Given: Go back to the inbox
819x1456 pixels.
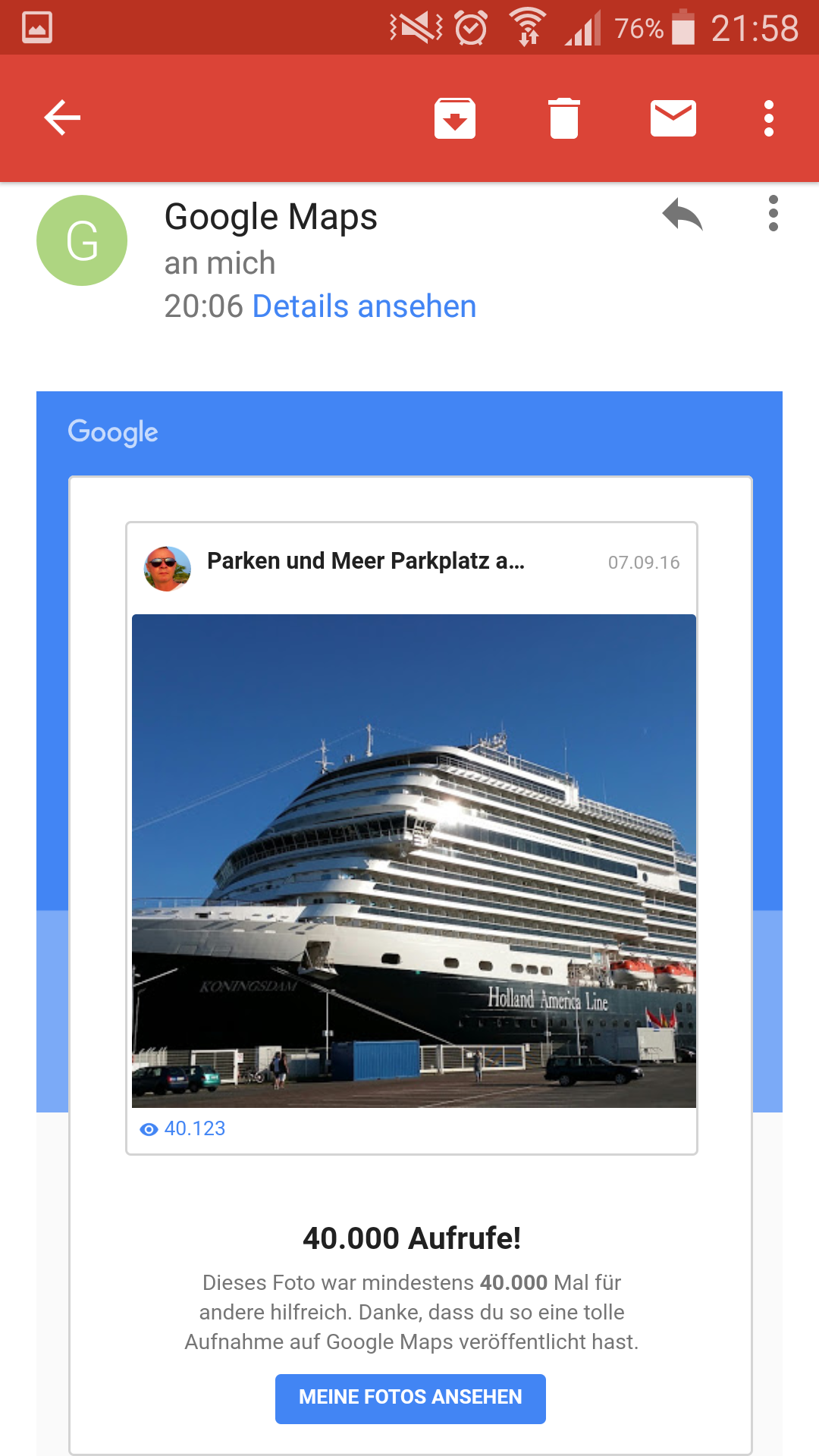Looking at the screenshot, I should pos(62,118).
